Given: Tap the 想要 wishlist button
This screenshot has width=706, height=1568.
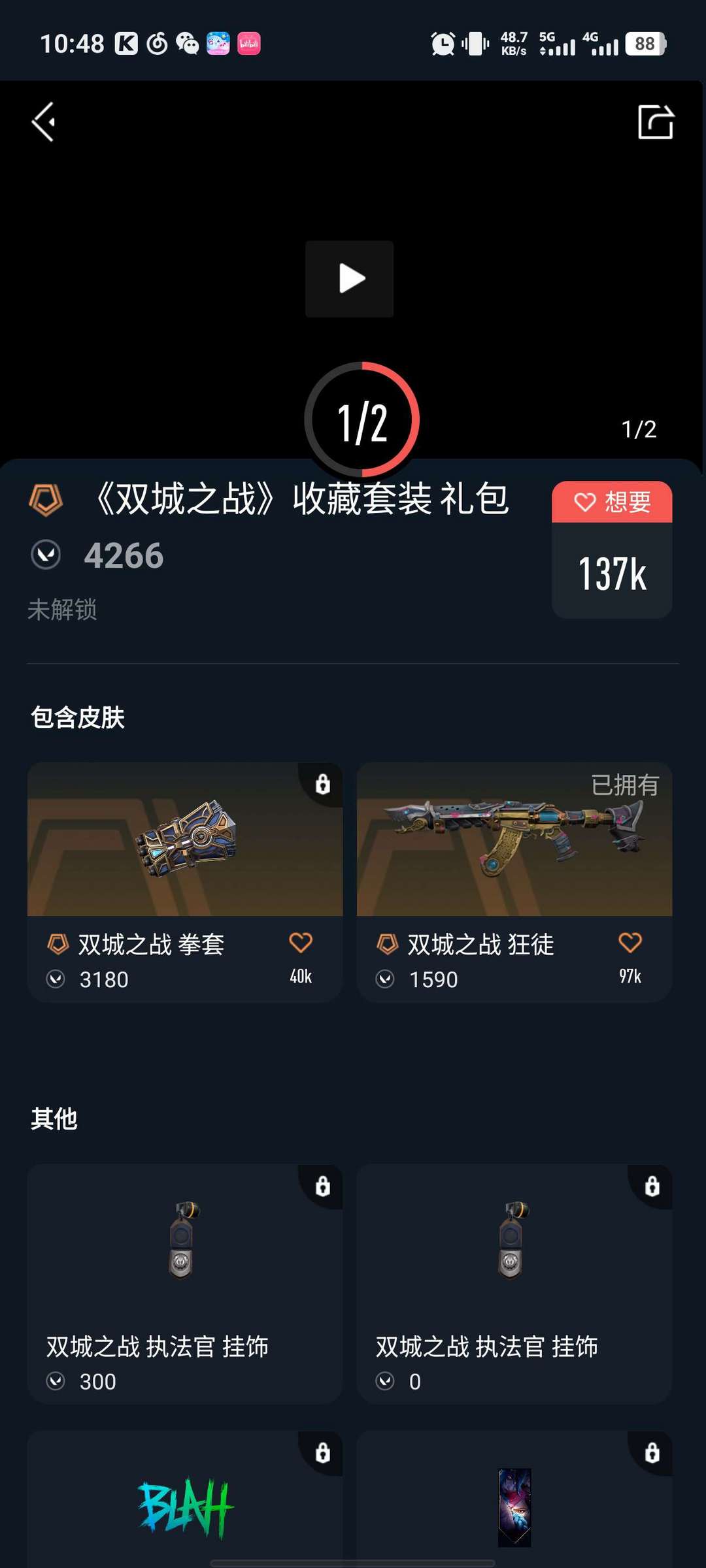Looking at the screenshot, I should tap(612, 502).
